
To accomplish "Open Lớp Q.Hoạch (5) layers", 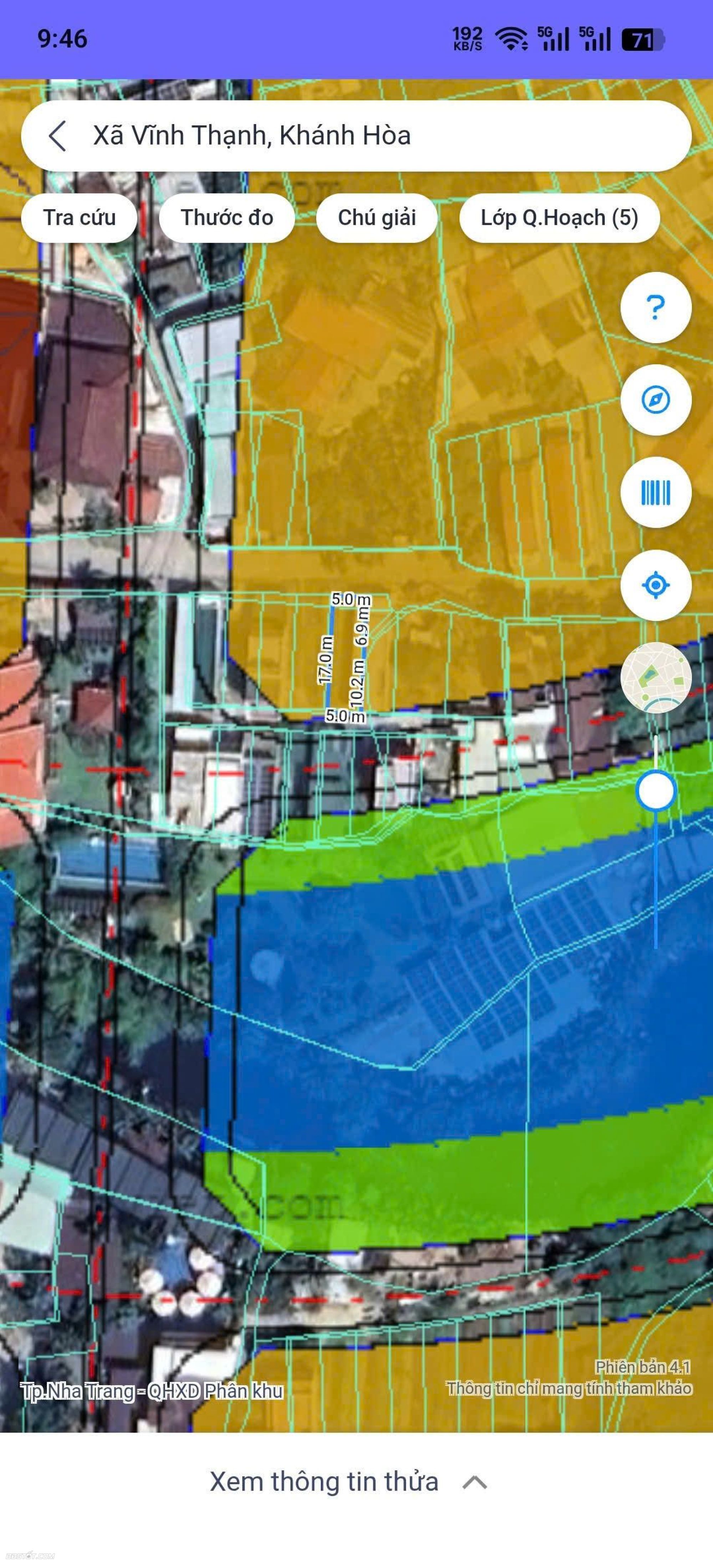I will 559,218.
